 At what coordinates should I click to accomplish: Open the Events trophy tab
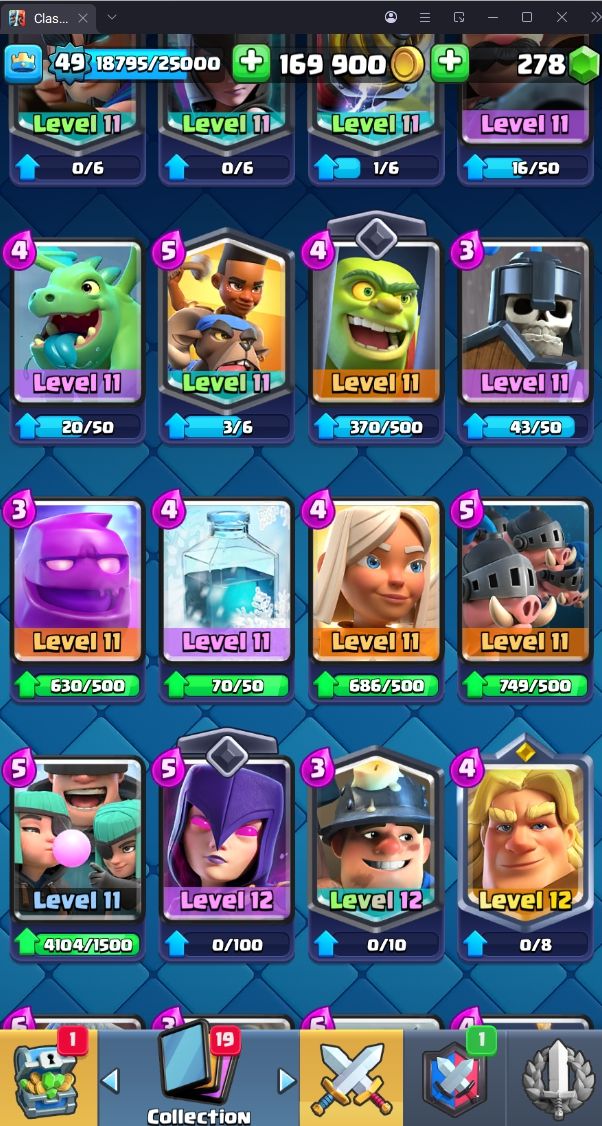pyautogui.click(x=556, y=1078)
